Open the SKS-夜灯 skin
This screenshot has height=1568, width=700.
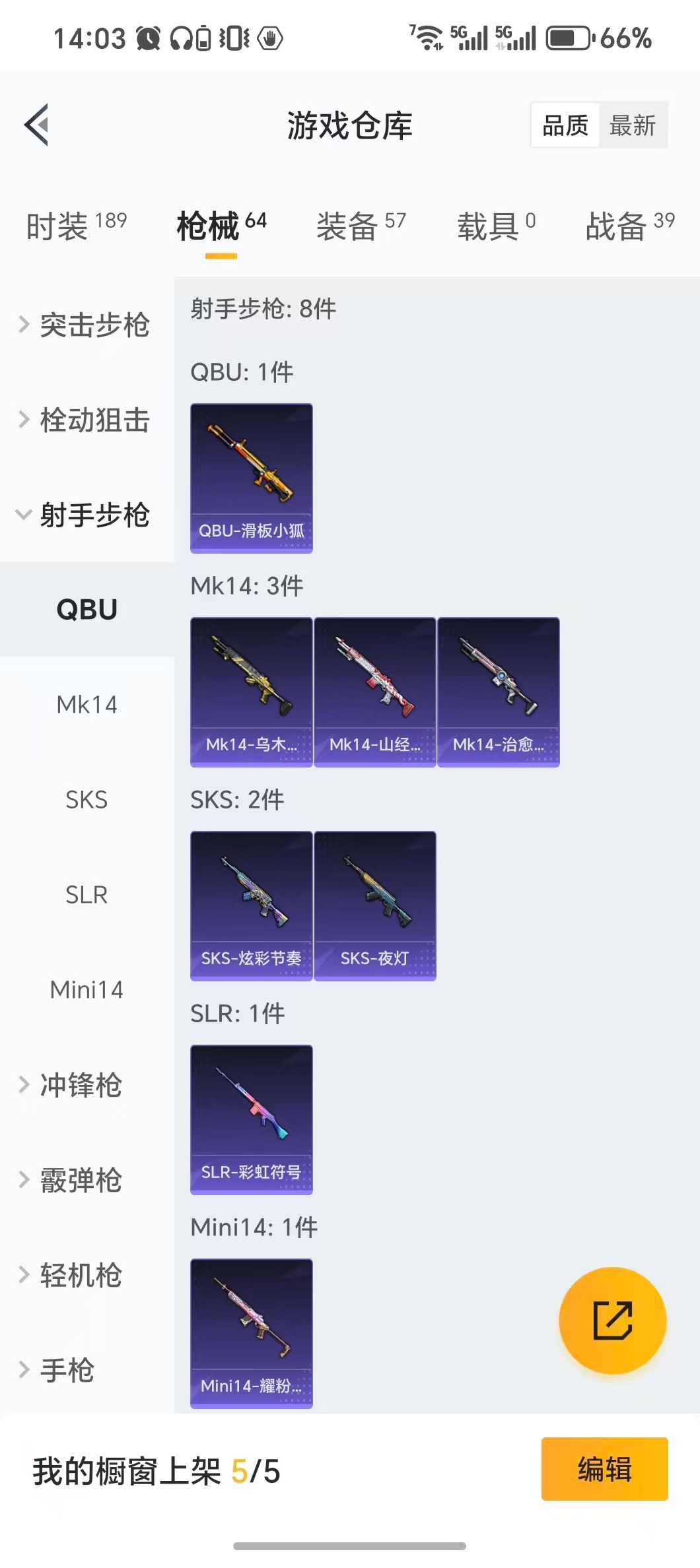point(374,905)
